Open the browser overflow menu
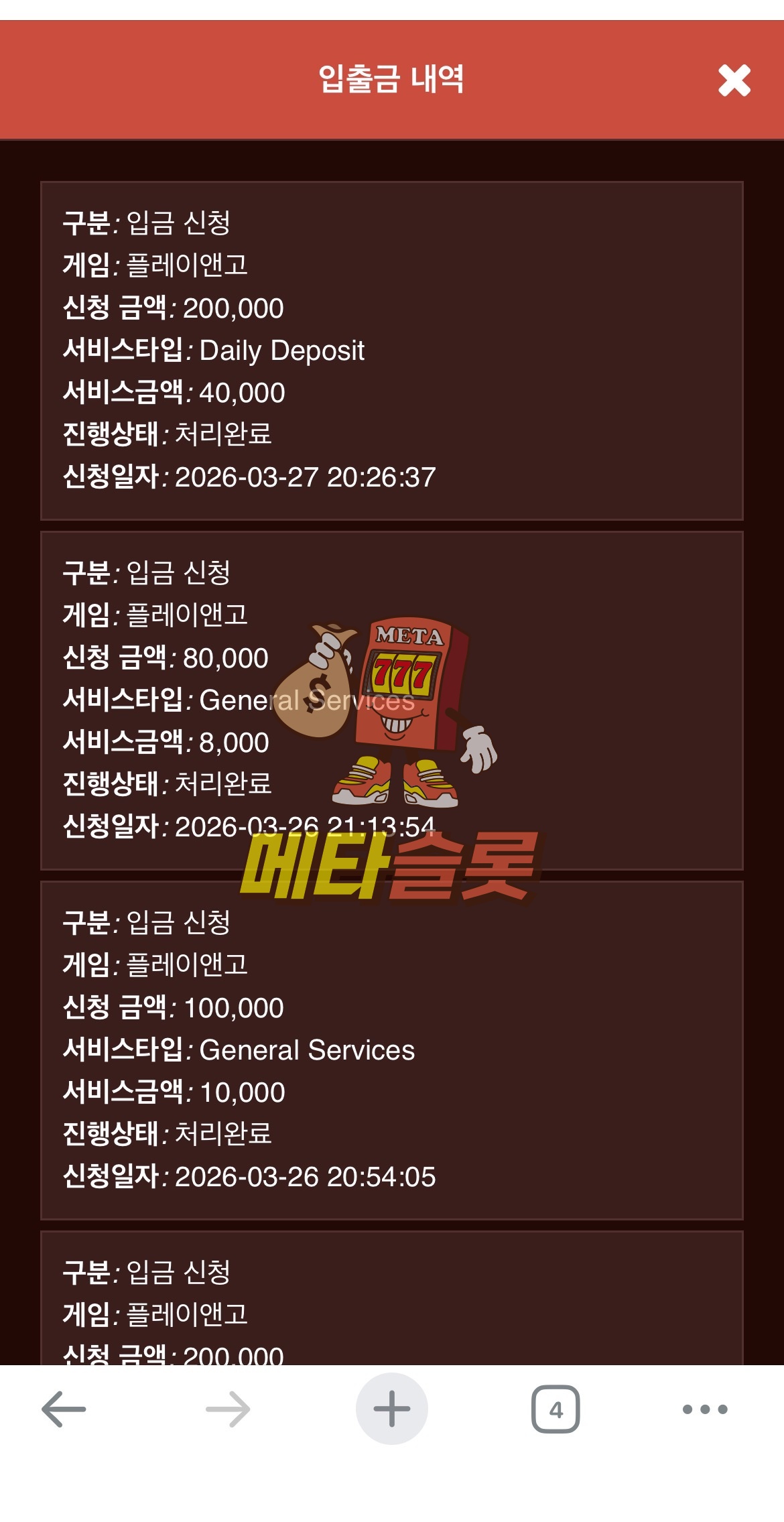 pos(704,1409)
